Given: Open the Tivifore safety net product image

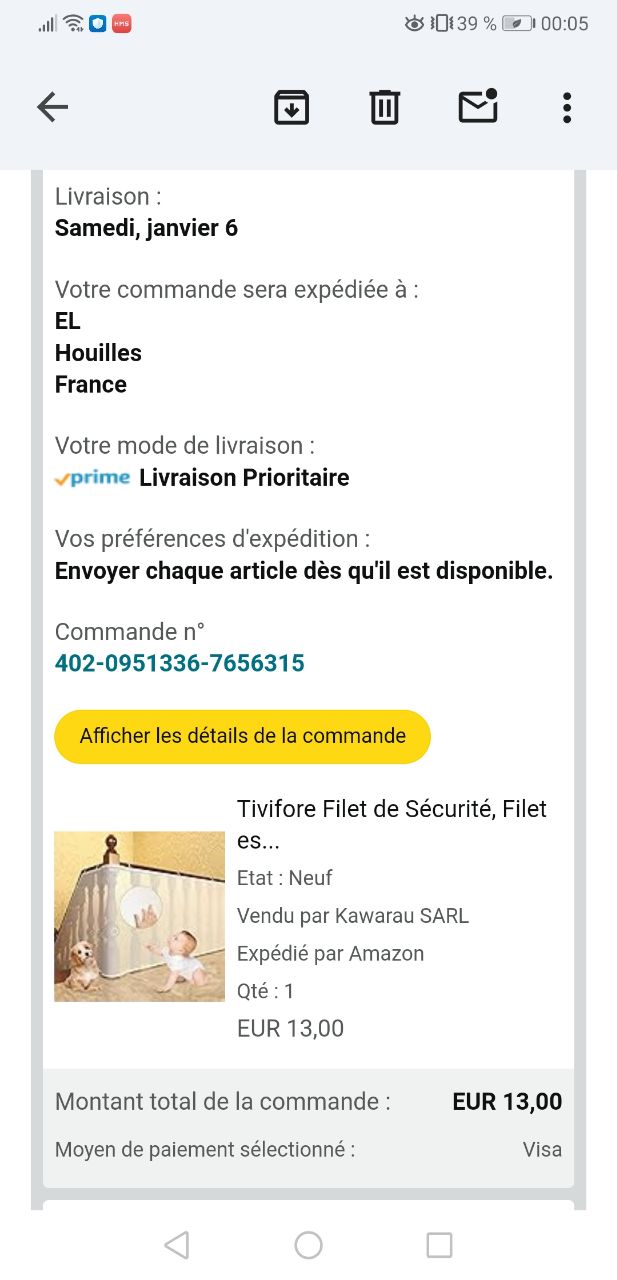Looking at the screenshot, I should pos(139,916).
